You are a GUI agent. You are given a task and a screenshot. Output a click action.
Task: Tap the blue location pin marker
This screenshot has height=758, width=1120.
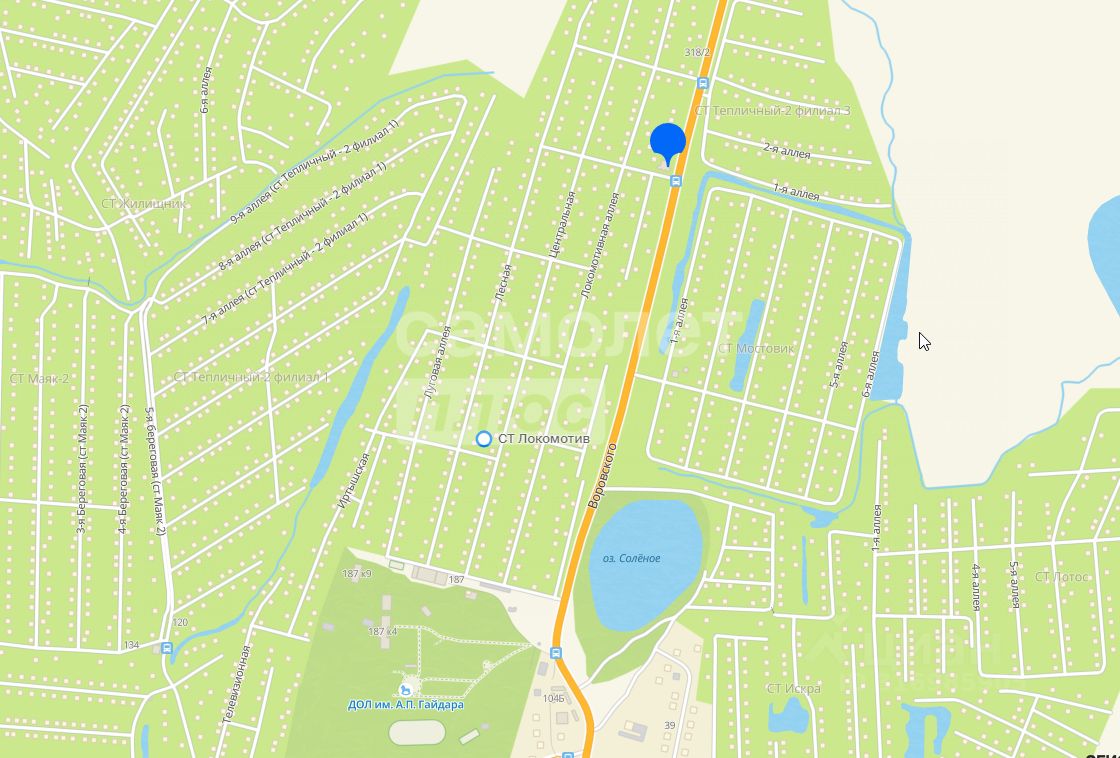(x=667, y=142)
